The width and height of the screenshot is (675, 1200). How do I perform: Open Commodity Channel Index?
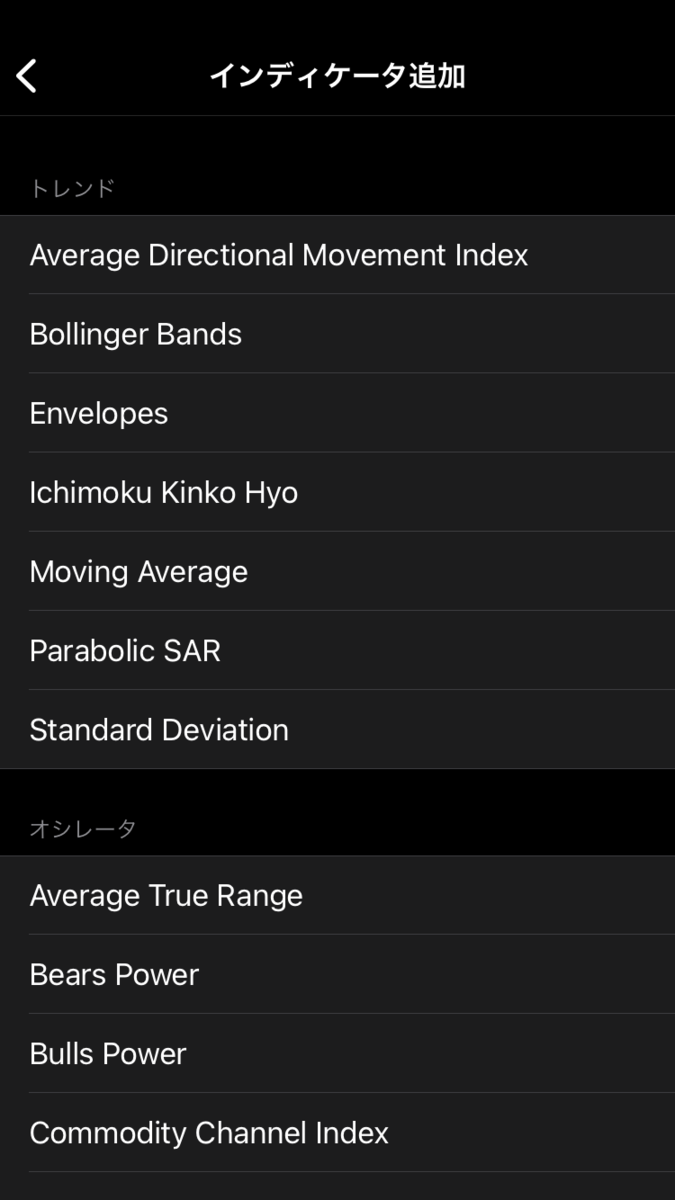pos(209,1132)
